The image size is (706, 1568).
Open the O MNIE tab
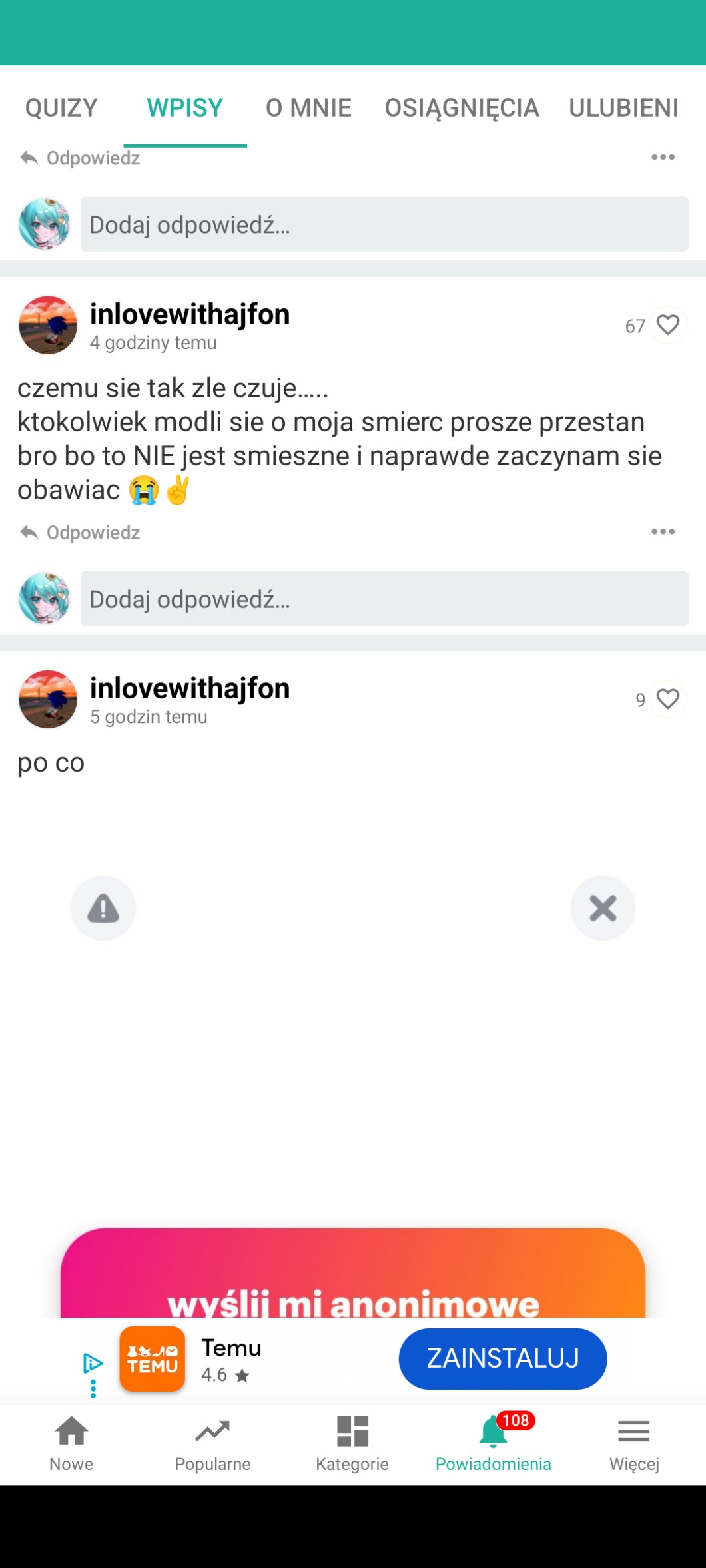(x=308, y=107)
